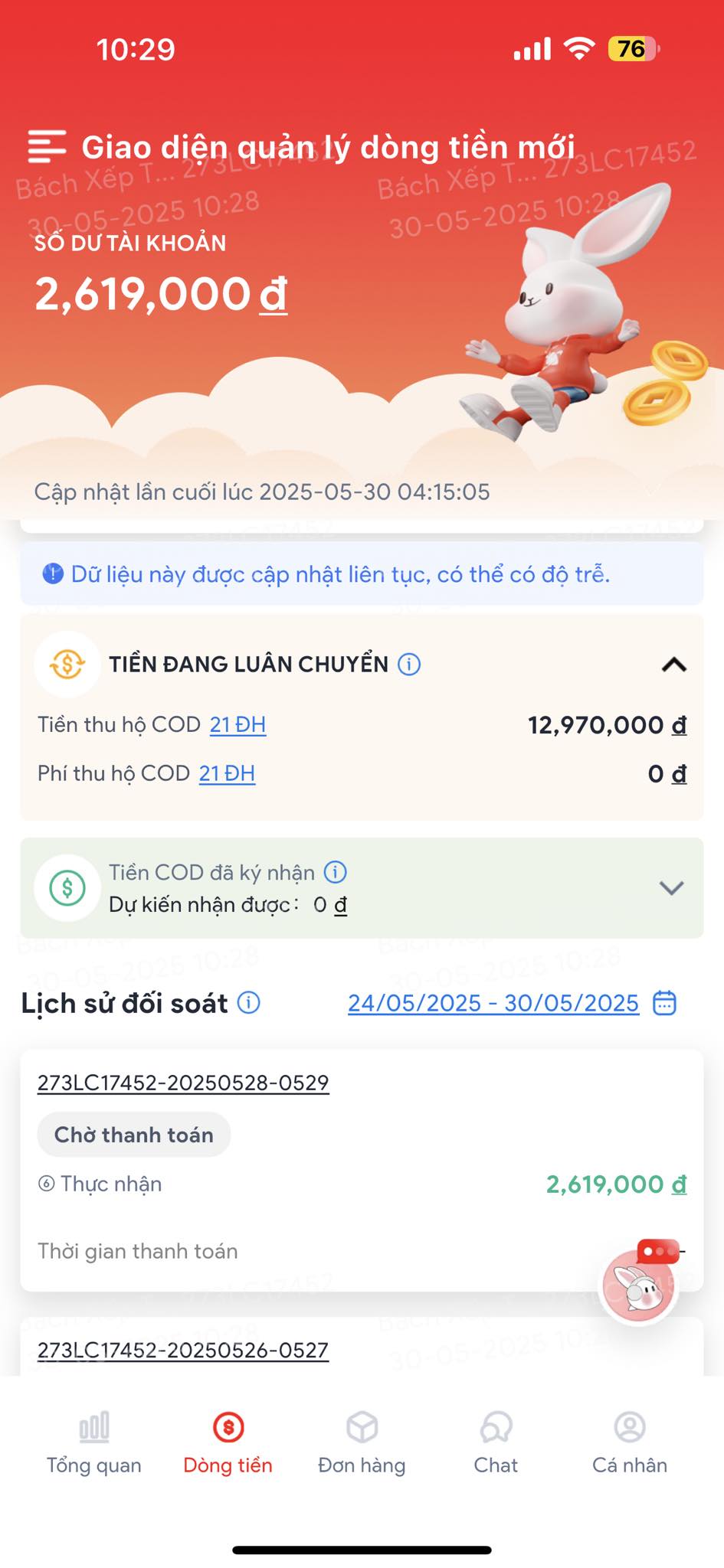
Task: Show info for Lịch sử đối soát
Action: coord(249,1002)
